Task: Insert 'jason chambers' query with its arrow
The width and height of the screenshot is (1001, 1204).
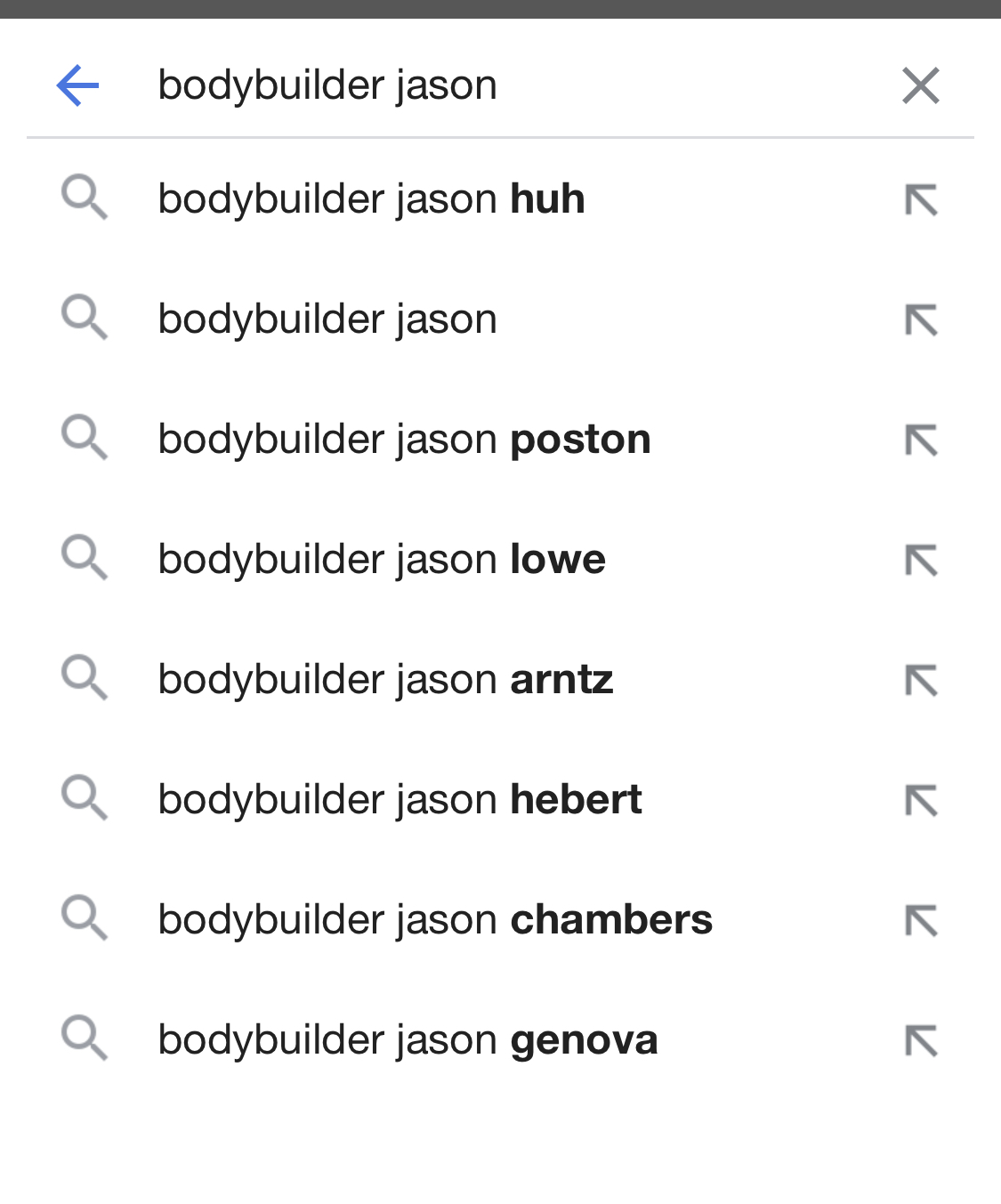Action: tap(921, 920)
